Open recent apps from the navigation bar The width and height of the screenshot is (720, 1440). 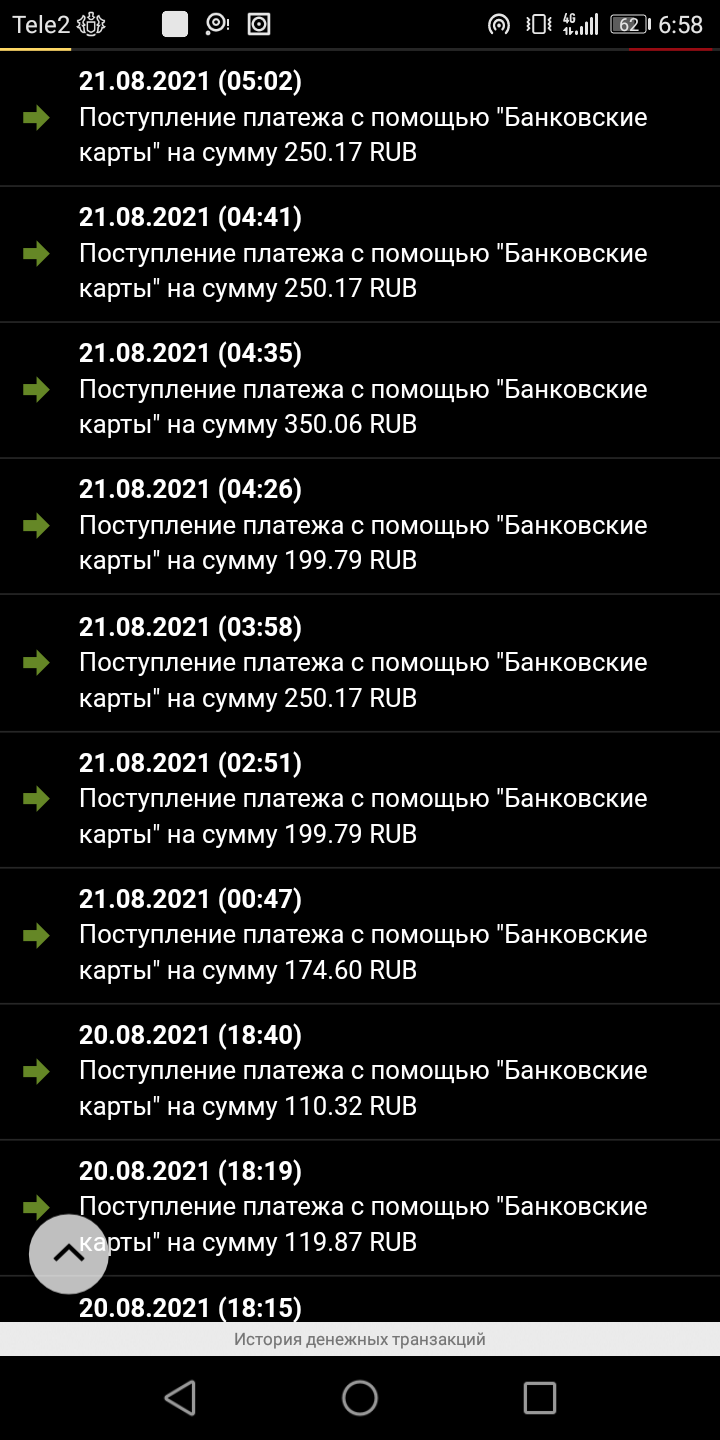539,1397
